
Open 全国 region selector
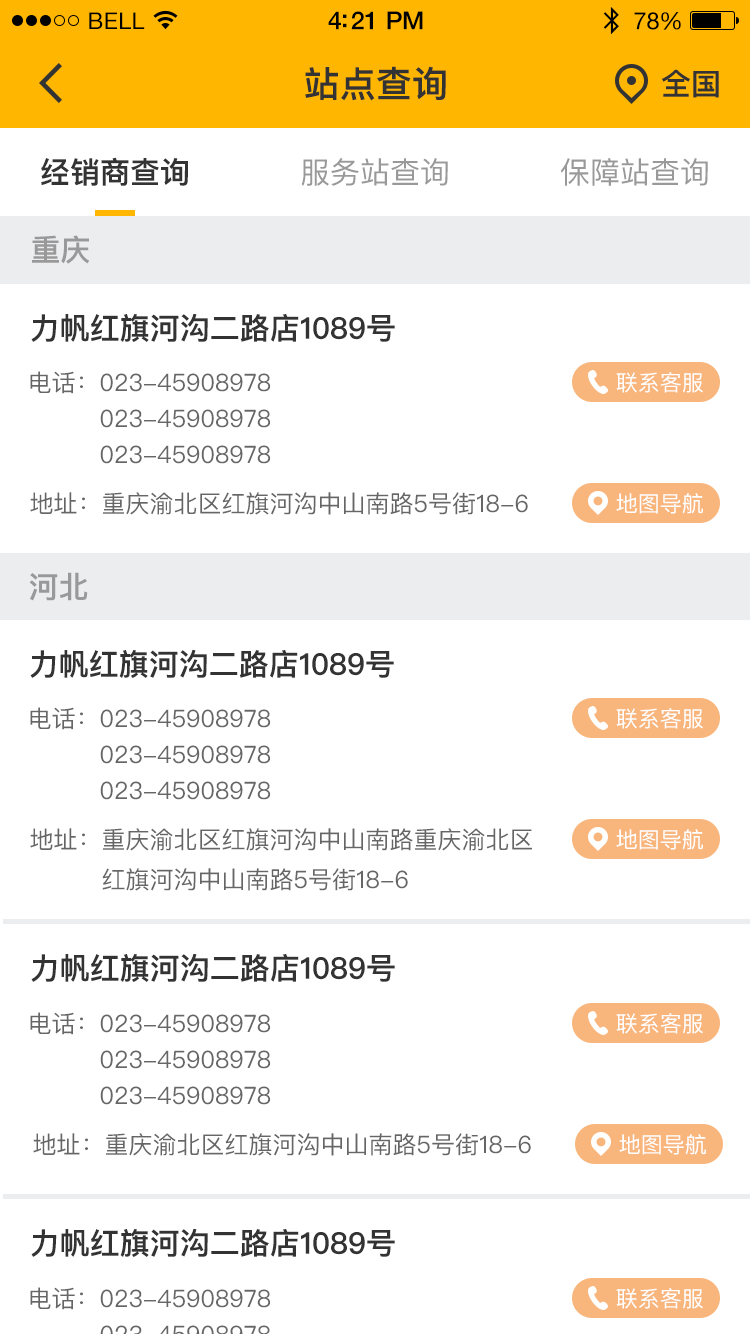(x=690, y=84)
